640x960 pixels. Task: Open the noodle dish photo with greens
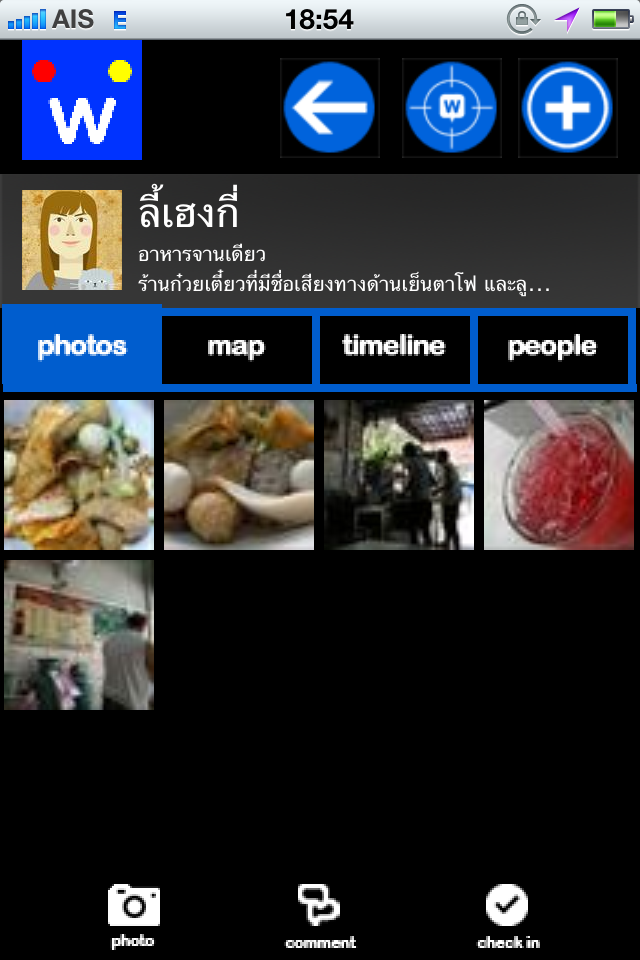(79, 475)
